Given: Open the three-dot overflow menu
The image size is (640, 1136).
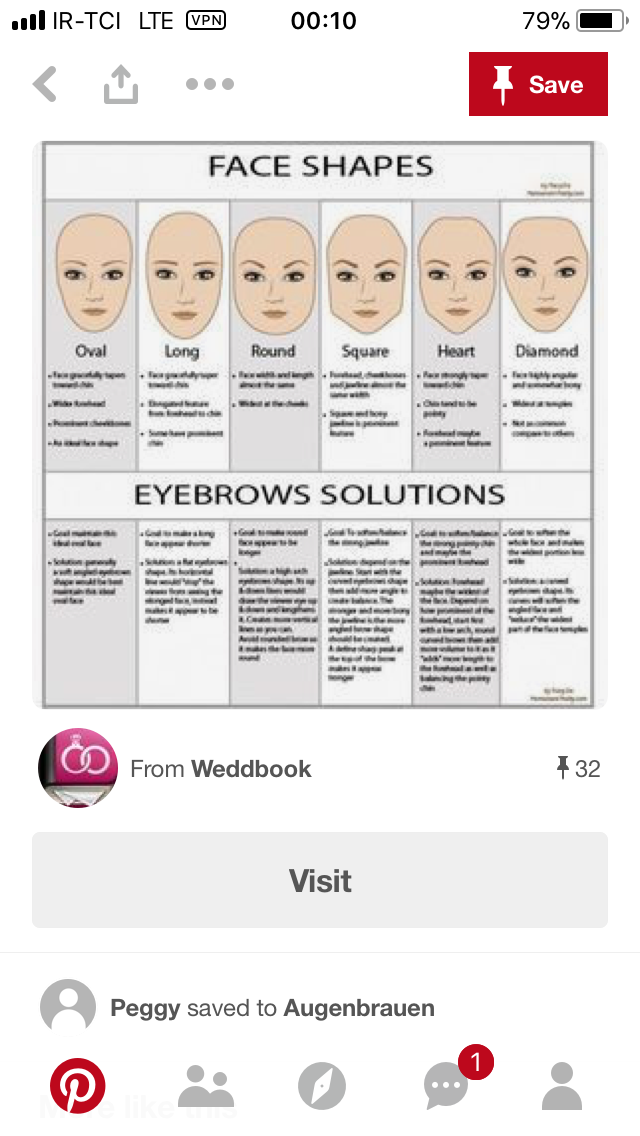Looking at the screenshot, I should coord(209,85).
